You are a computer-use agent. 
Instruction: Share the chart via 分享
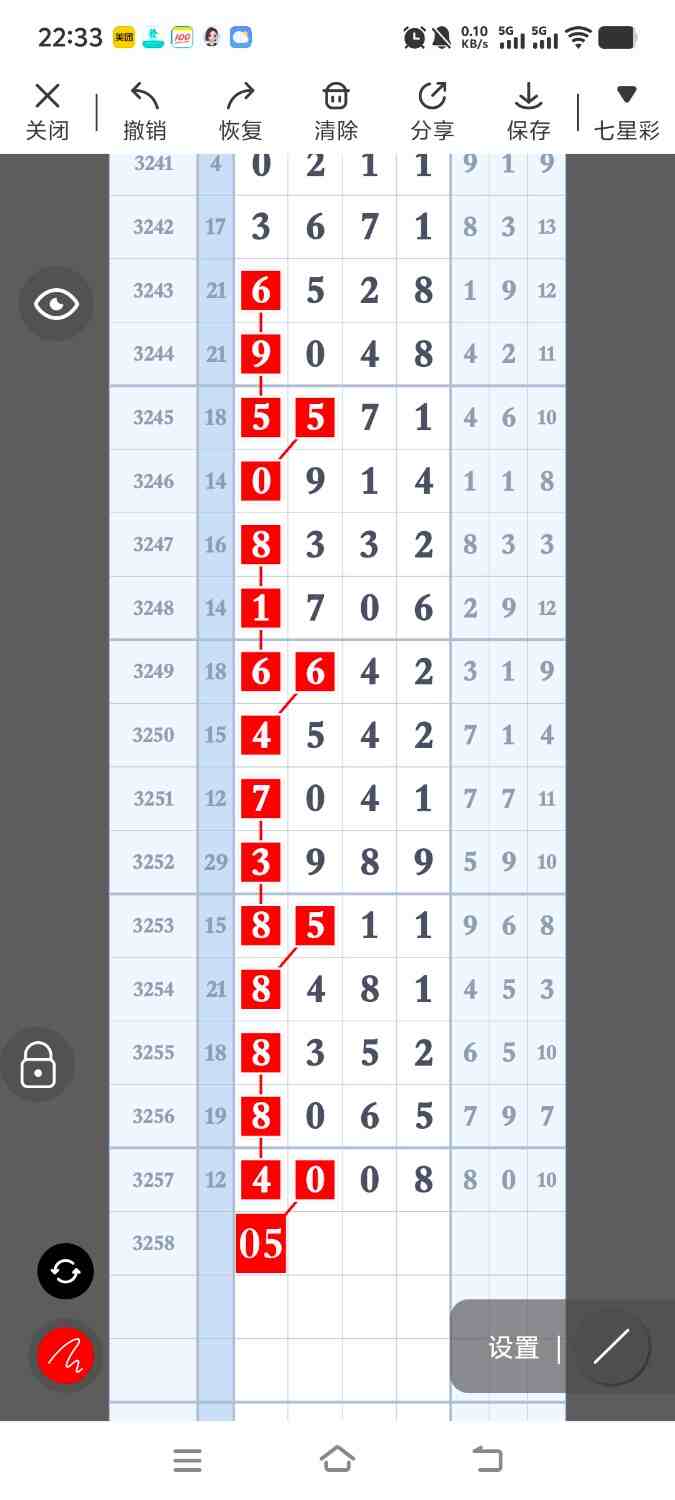point(432,111)
